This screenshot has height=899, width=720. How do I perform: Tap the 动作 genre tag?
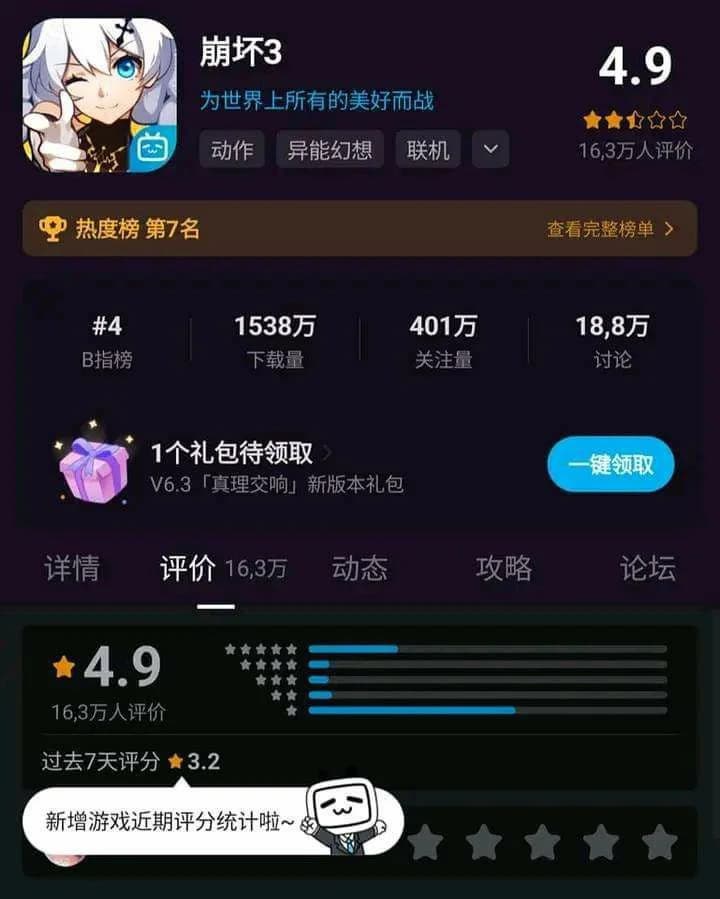tap(232, 150)
